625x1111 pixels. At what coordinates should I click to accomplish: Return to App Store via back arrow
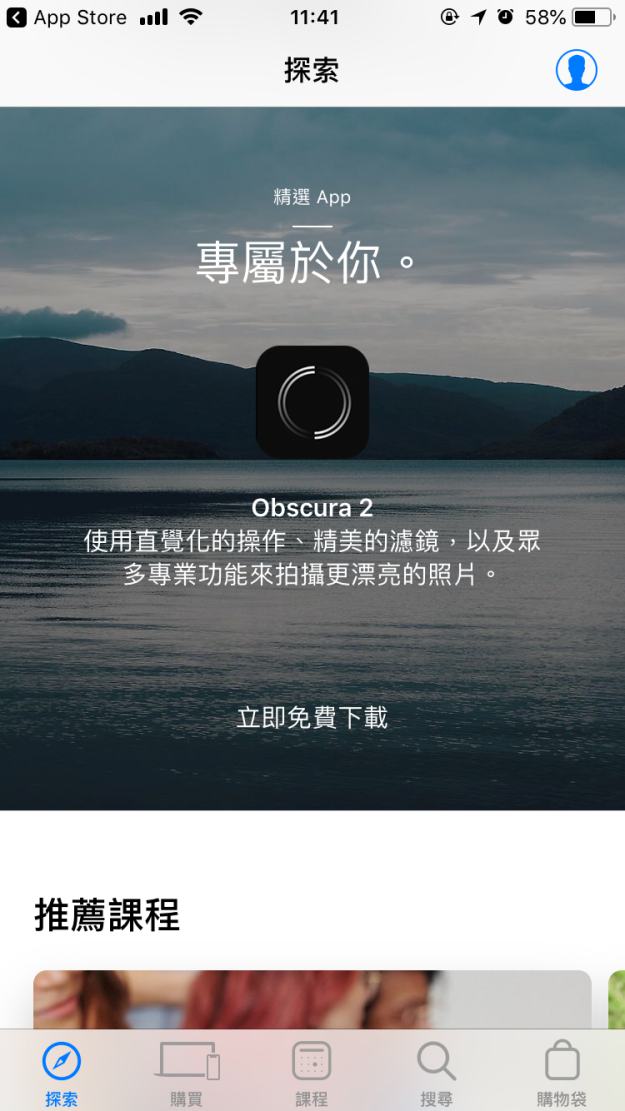[x=17, y=17]
